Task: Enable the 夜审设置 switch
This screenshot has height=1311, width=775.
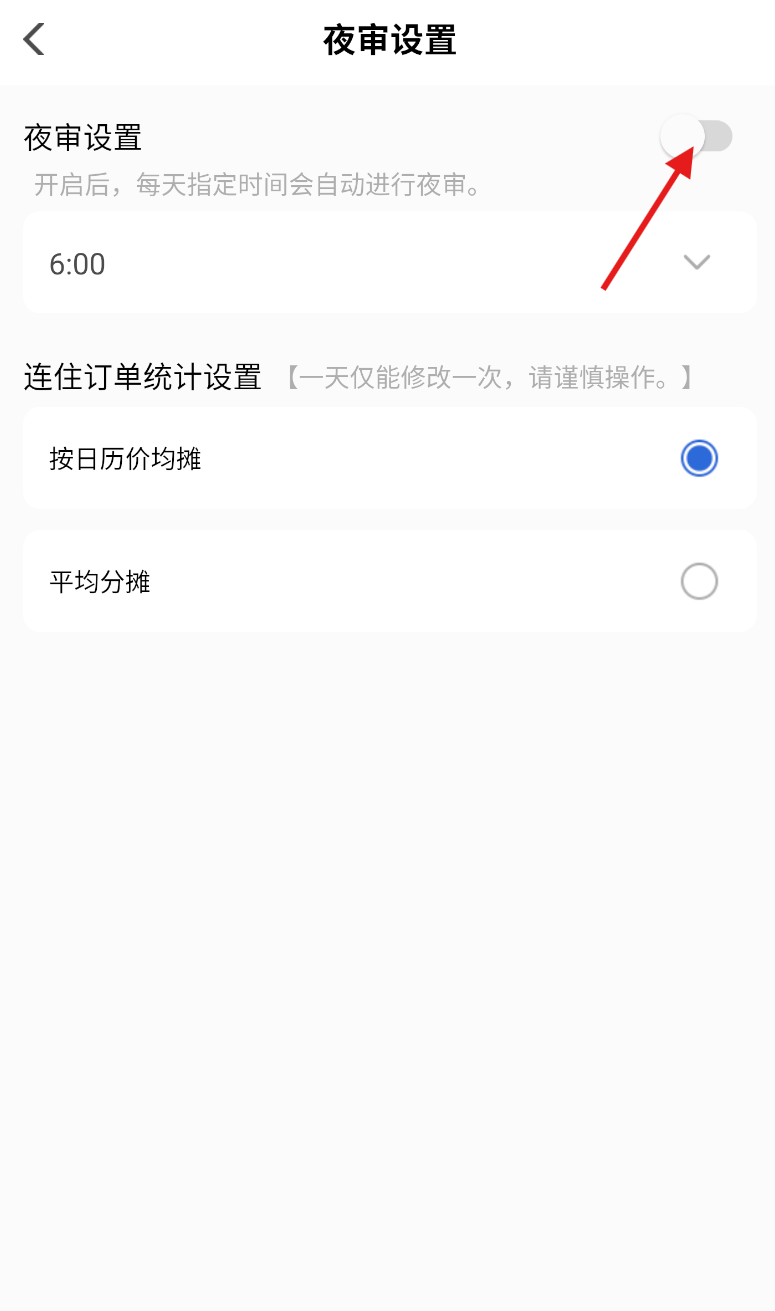Action: click(x=697, y=136)
